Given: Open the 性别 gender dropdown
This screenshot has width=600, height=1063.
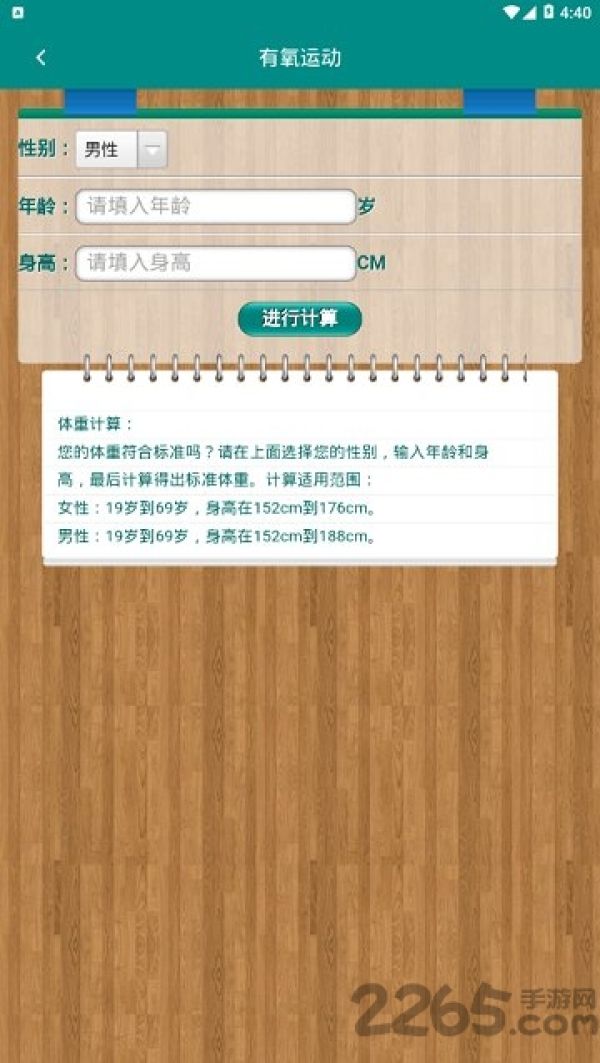Looking at the screenshot, I should (x=121, y=149).
